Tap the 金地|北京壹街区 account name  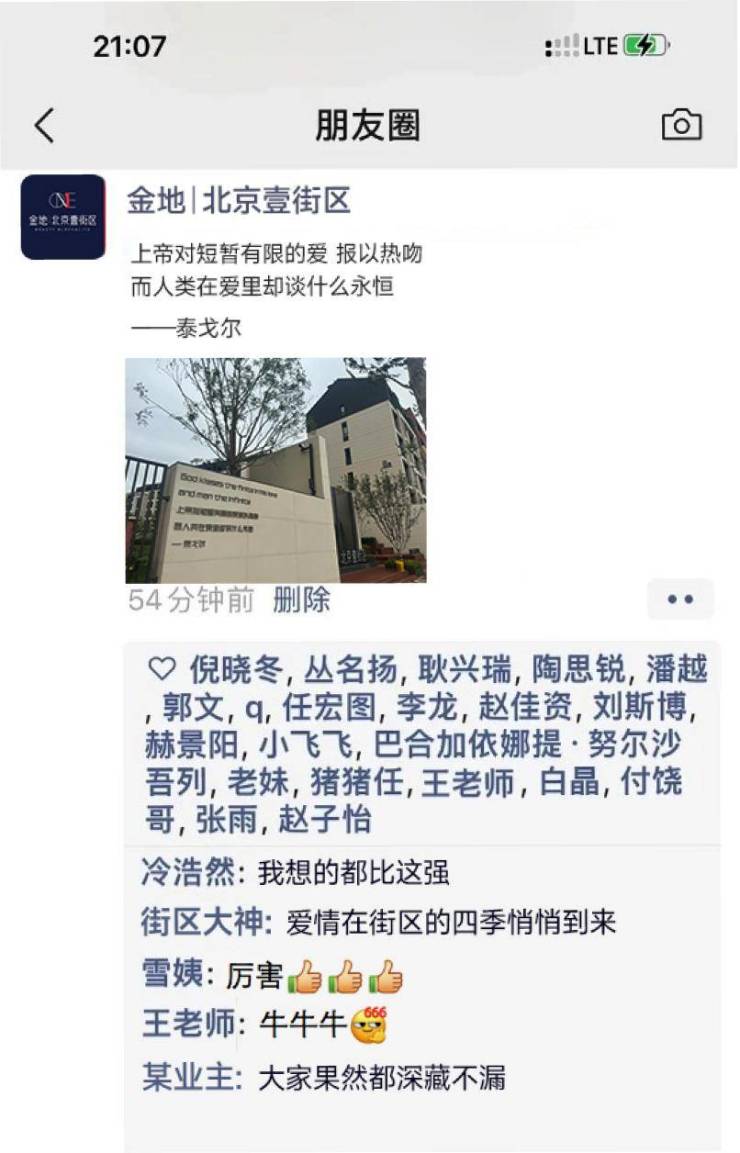238,201
